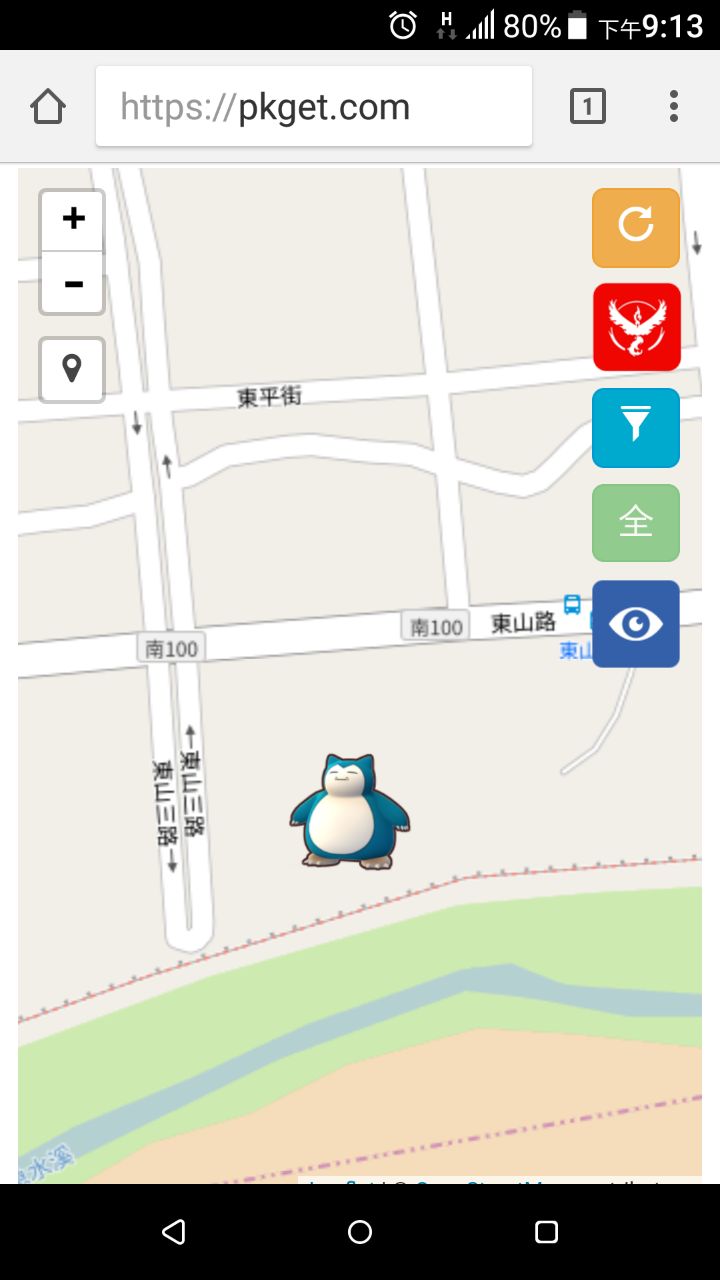Tap the Snorlax marker on the map

(350, 812)
